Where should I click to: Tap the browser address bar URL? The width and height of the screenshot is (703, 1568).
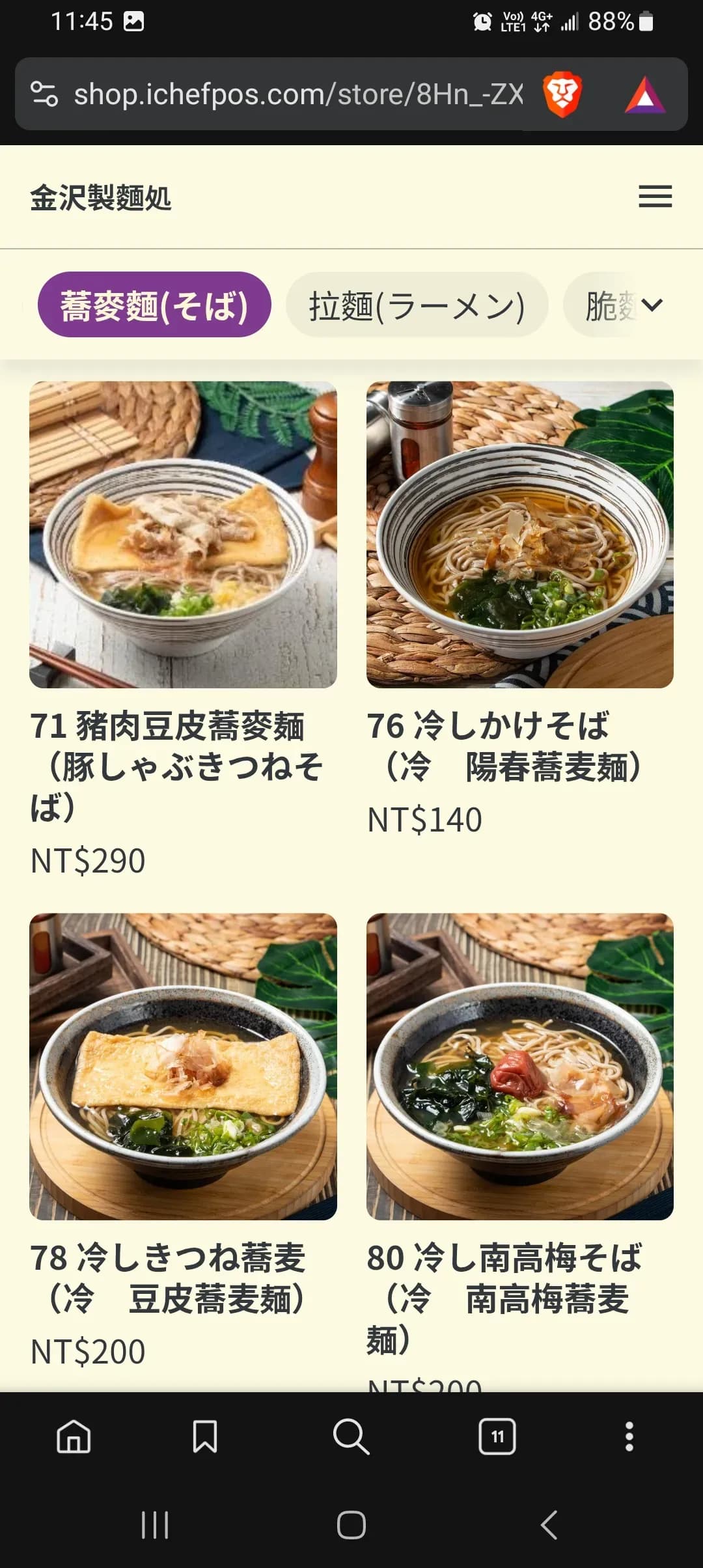click(x=298, y=94)
